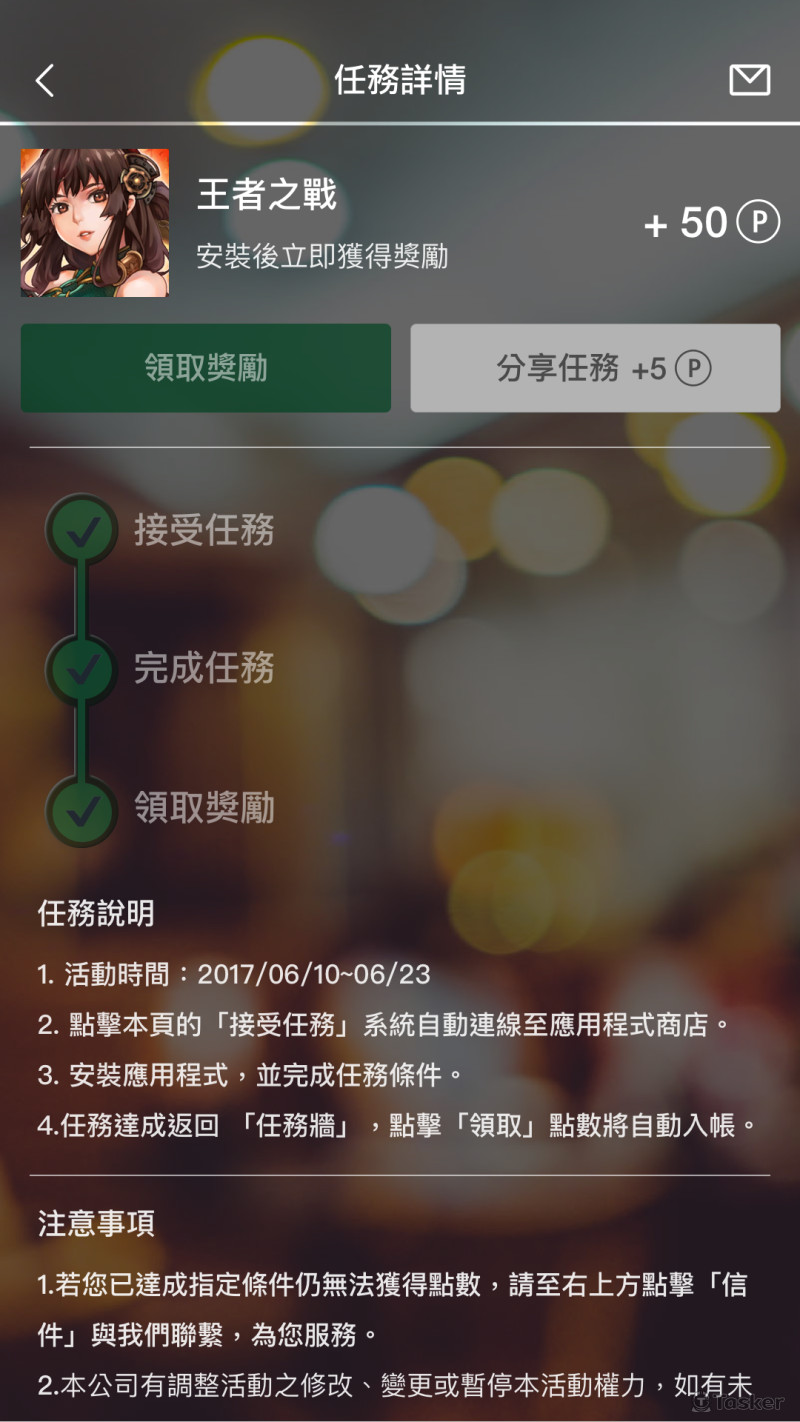The image size is (800, 1422).
Task: Toggle the 接受任務 completion mark
Action: point(80,531)
